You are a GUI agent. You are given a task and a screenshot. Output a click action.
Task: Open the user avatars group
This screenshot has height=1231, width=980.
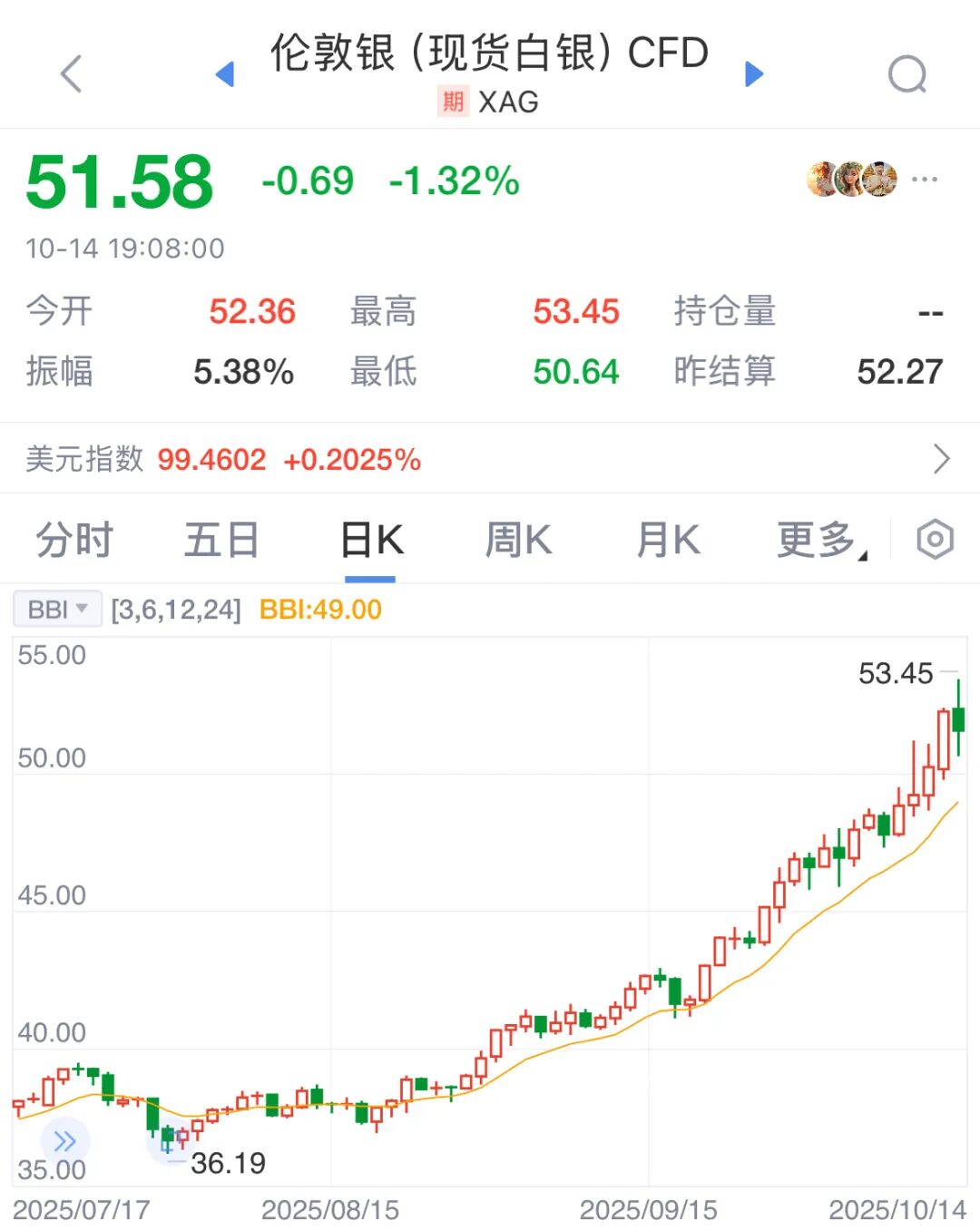coord(852,180)
